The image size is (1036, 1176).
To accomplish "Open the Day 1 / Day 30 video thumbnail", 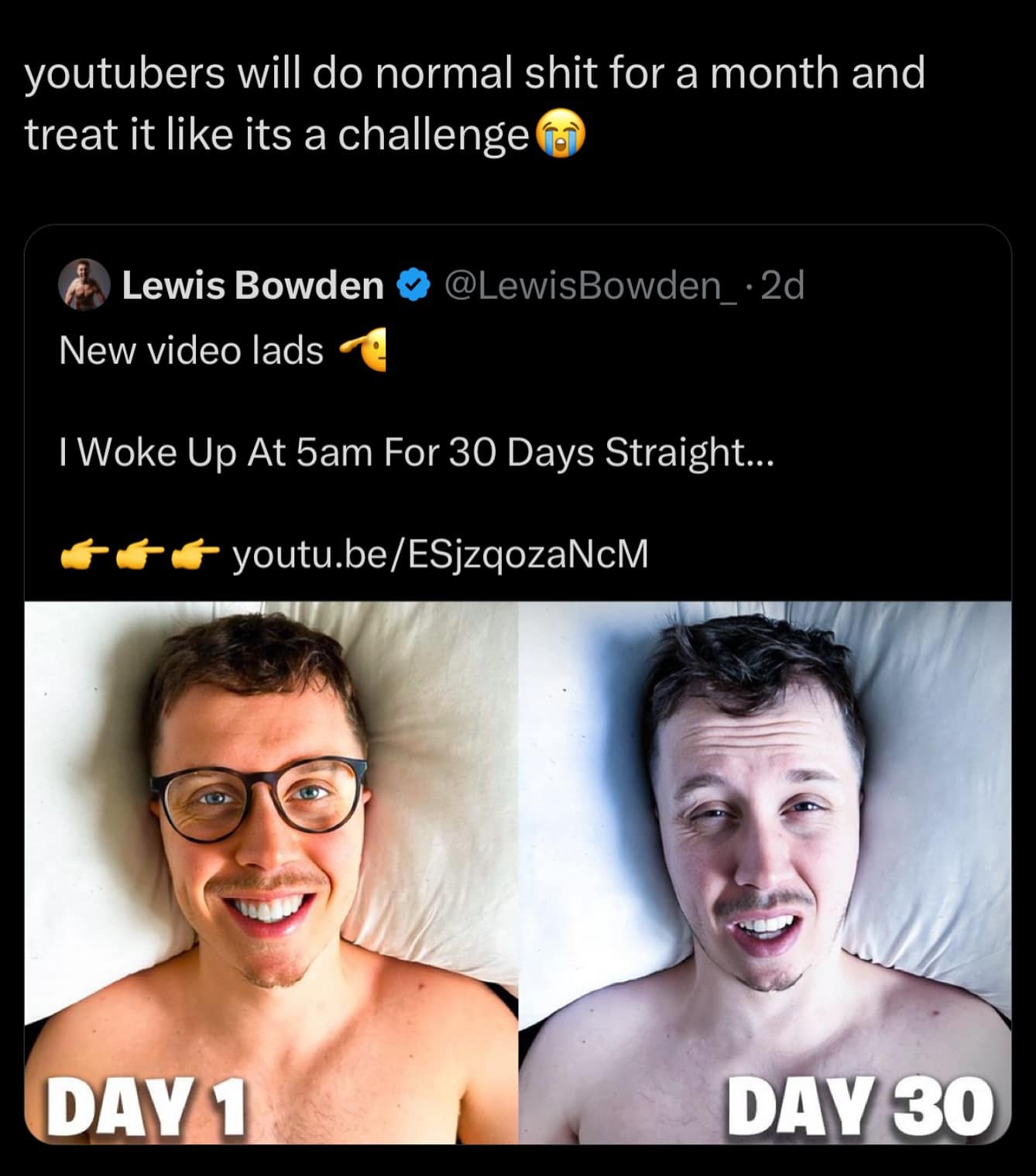I will pos(517,872).
